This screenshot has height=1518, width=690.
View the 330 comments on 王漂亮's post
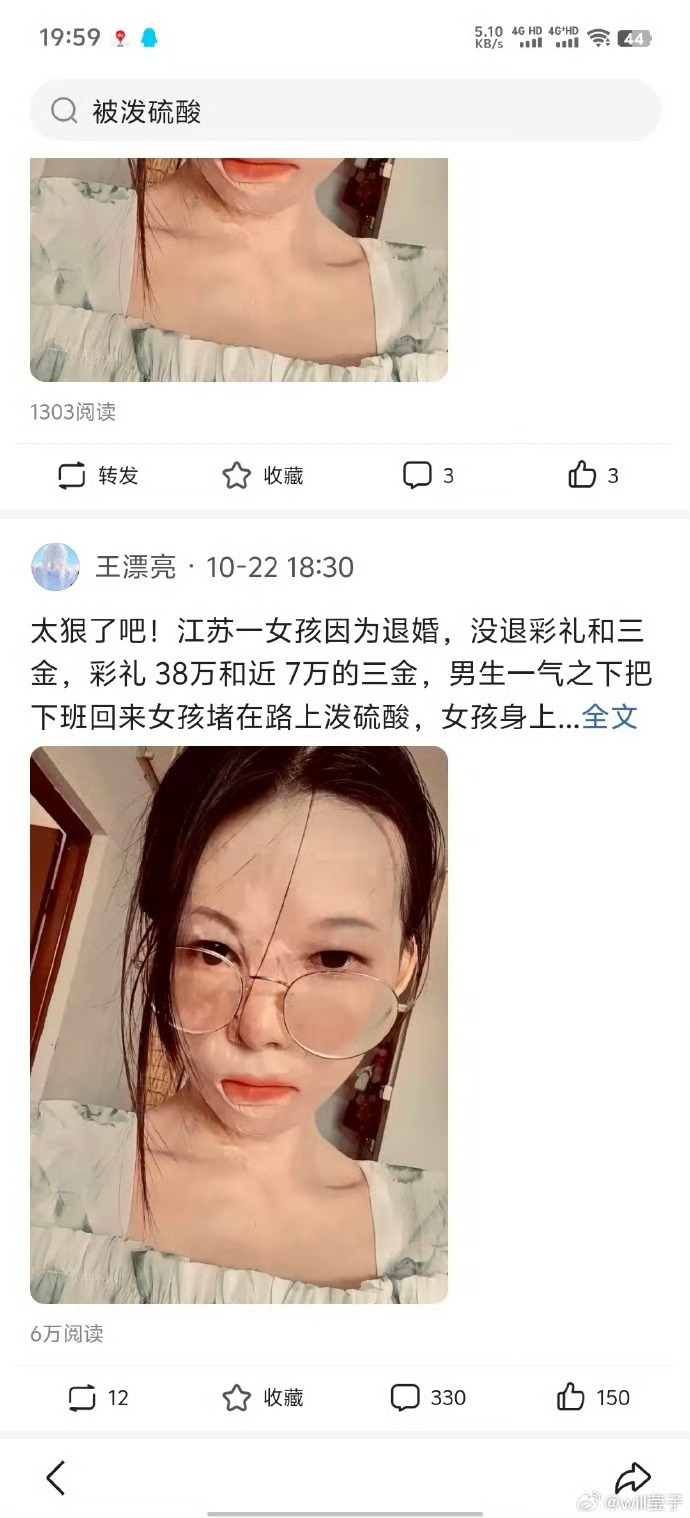point(428,1397)
